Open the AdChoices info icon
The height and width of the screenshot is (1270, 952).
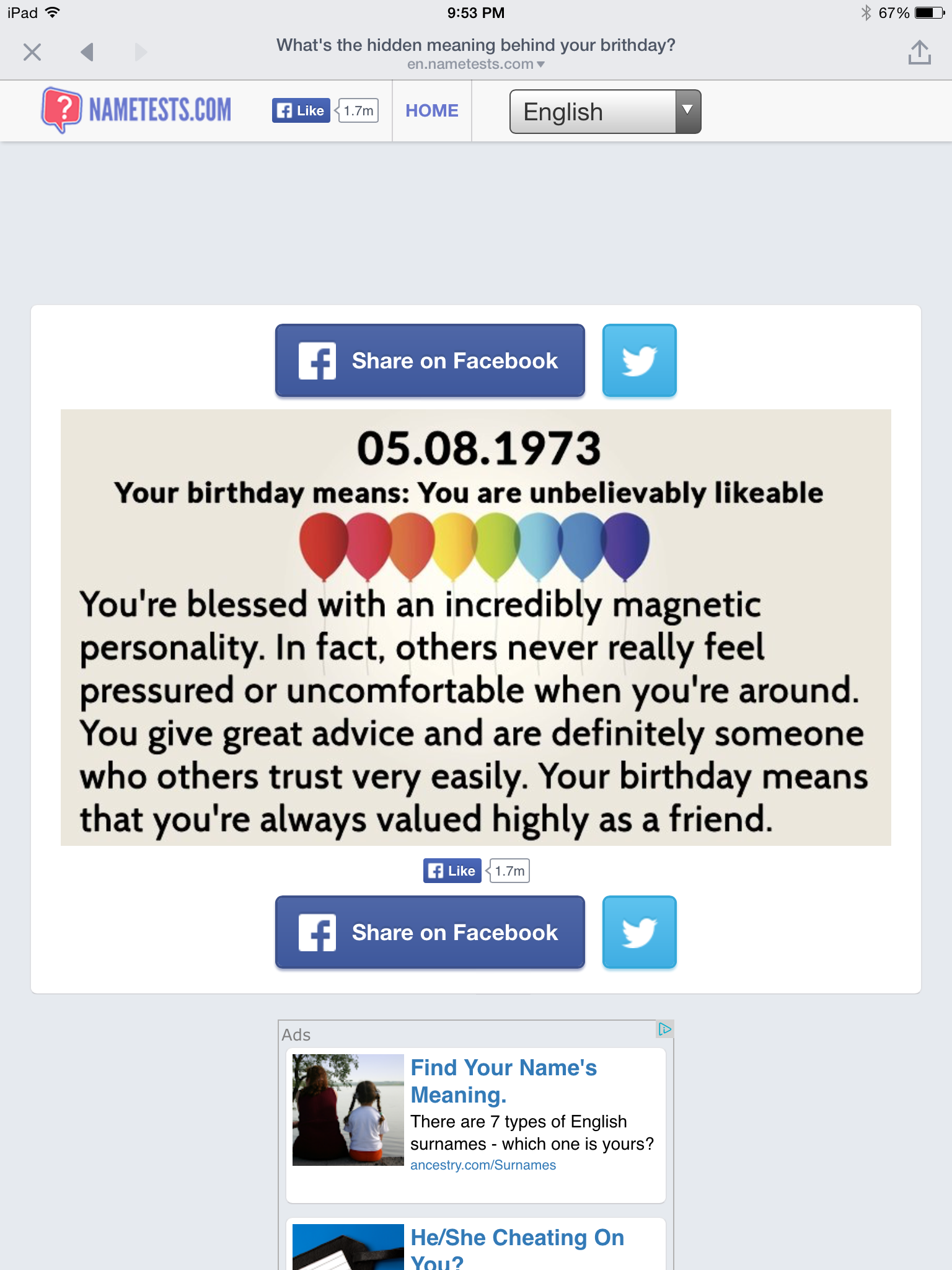point(664,1029)
